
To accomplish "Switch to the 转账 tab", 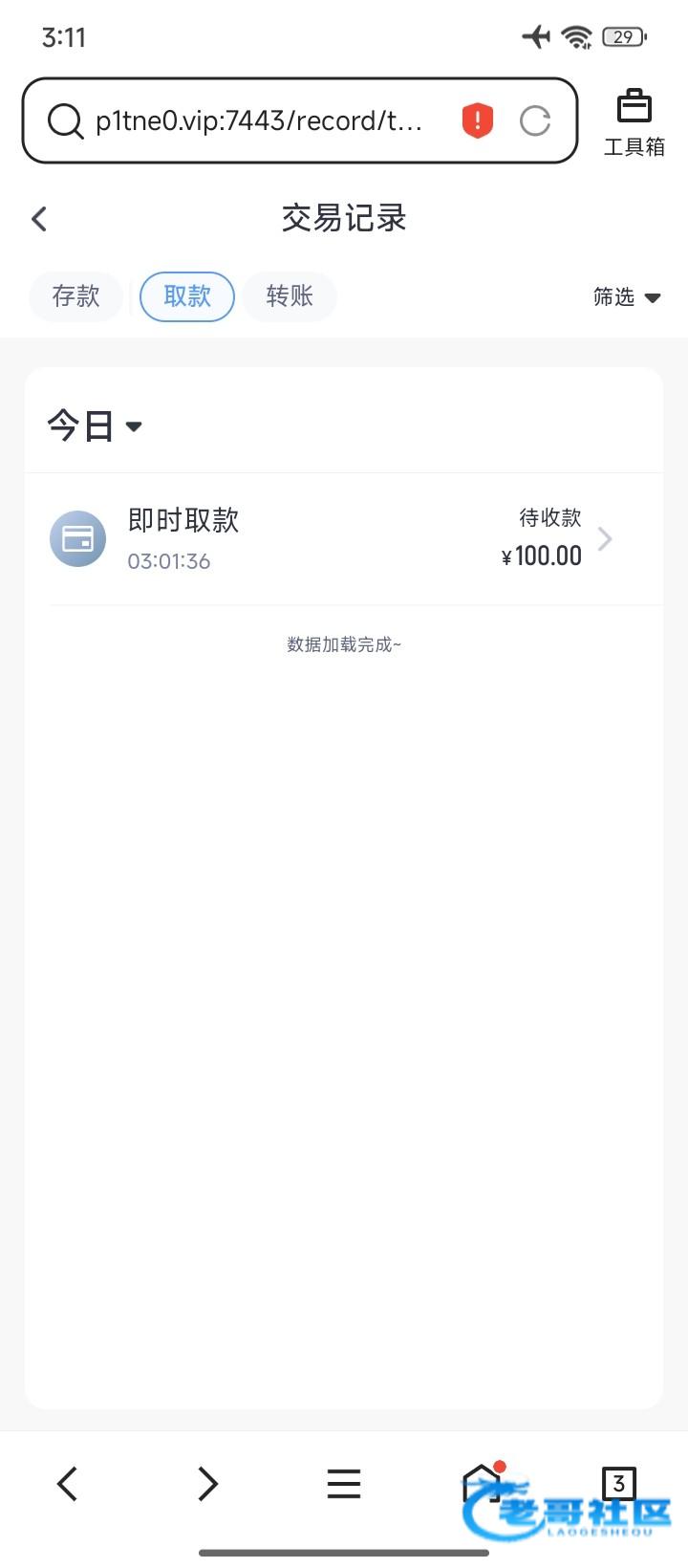I will [x=290, y=296].
